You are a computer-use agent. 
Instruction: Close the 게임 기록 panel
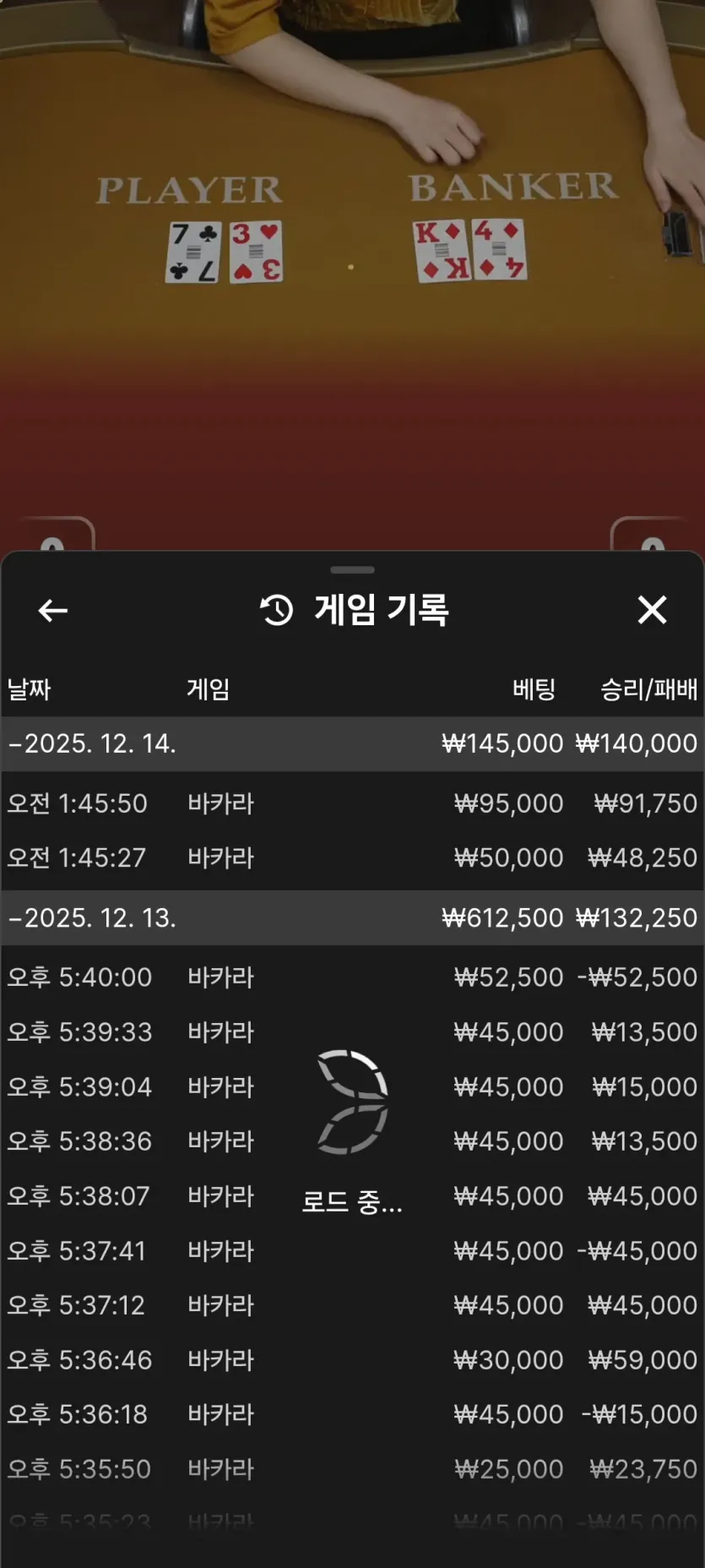[652, 609]
